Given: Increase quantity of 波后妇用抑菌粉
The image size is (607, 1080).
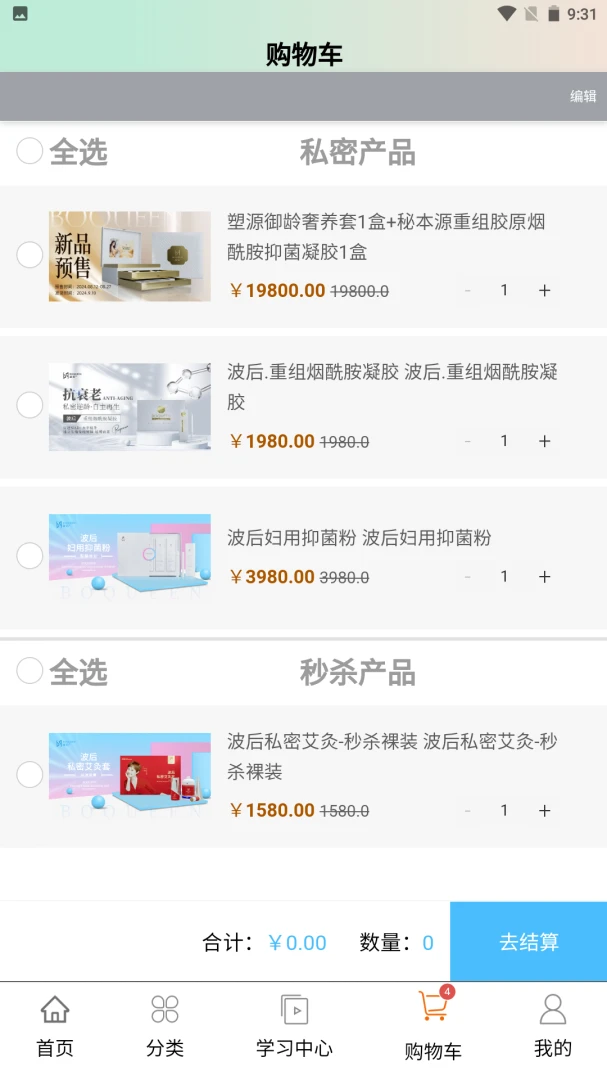Looking at the screenshot, I should pos(544,577).
